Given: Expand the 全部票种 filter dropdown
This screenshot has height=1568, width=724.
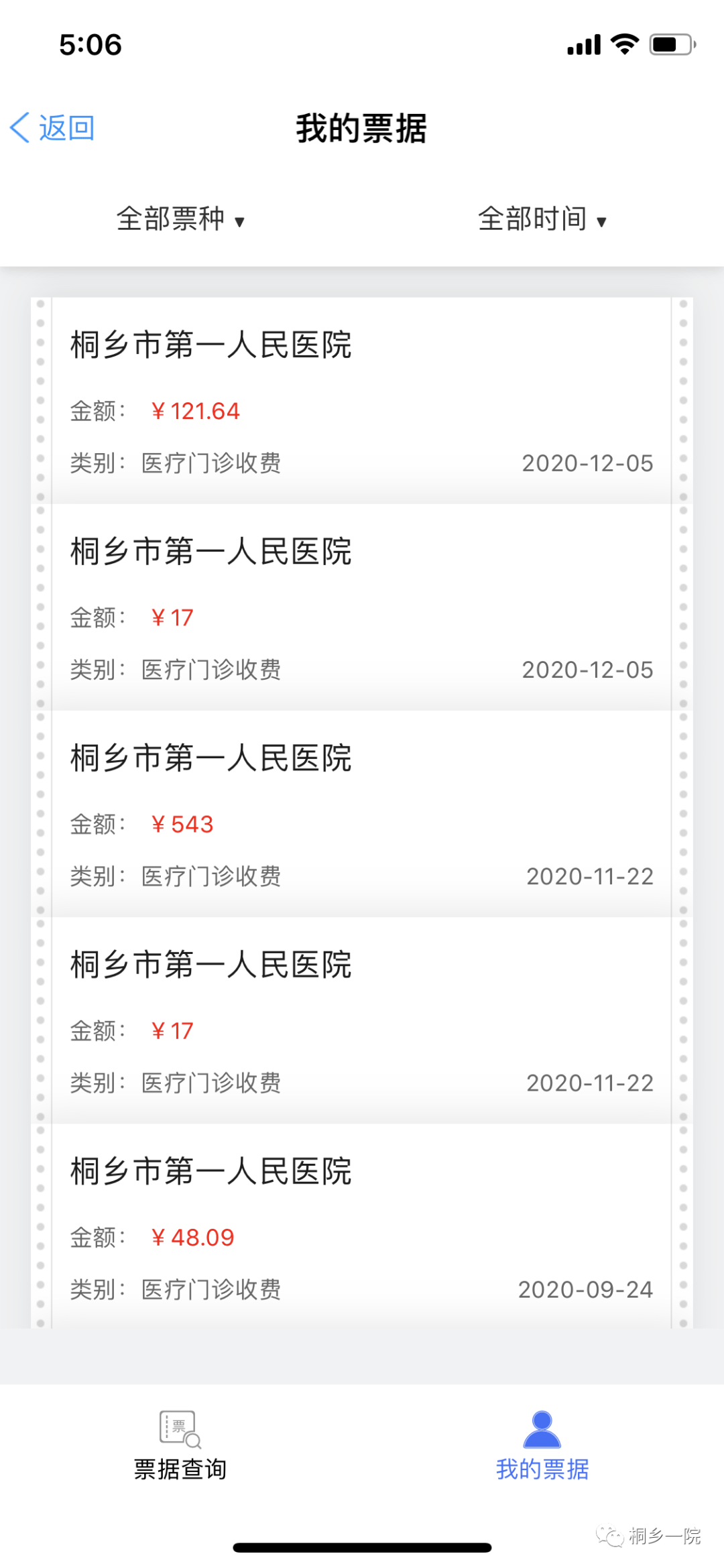Looking at the screenshot, I should click(x=181, y=219).
